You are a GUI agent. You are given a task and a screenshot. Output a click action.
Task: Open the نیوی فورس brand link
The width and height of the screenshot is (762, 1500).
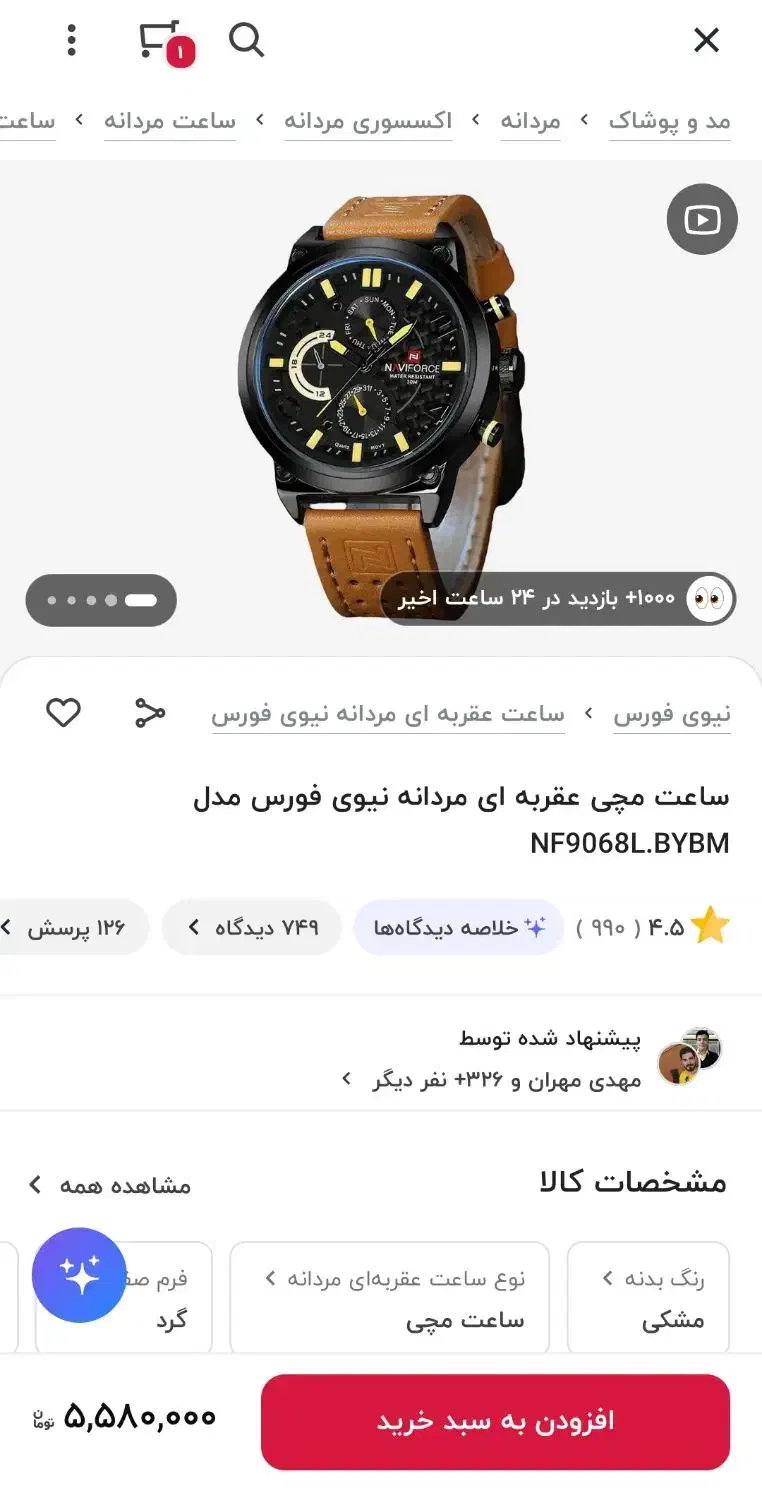point(672,712)
